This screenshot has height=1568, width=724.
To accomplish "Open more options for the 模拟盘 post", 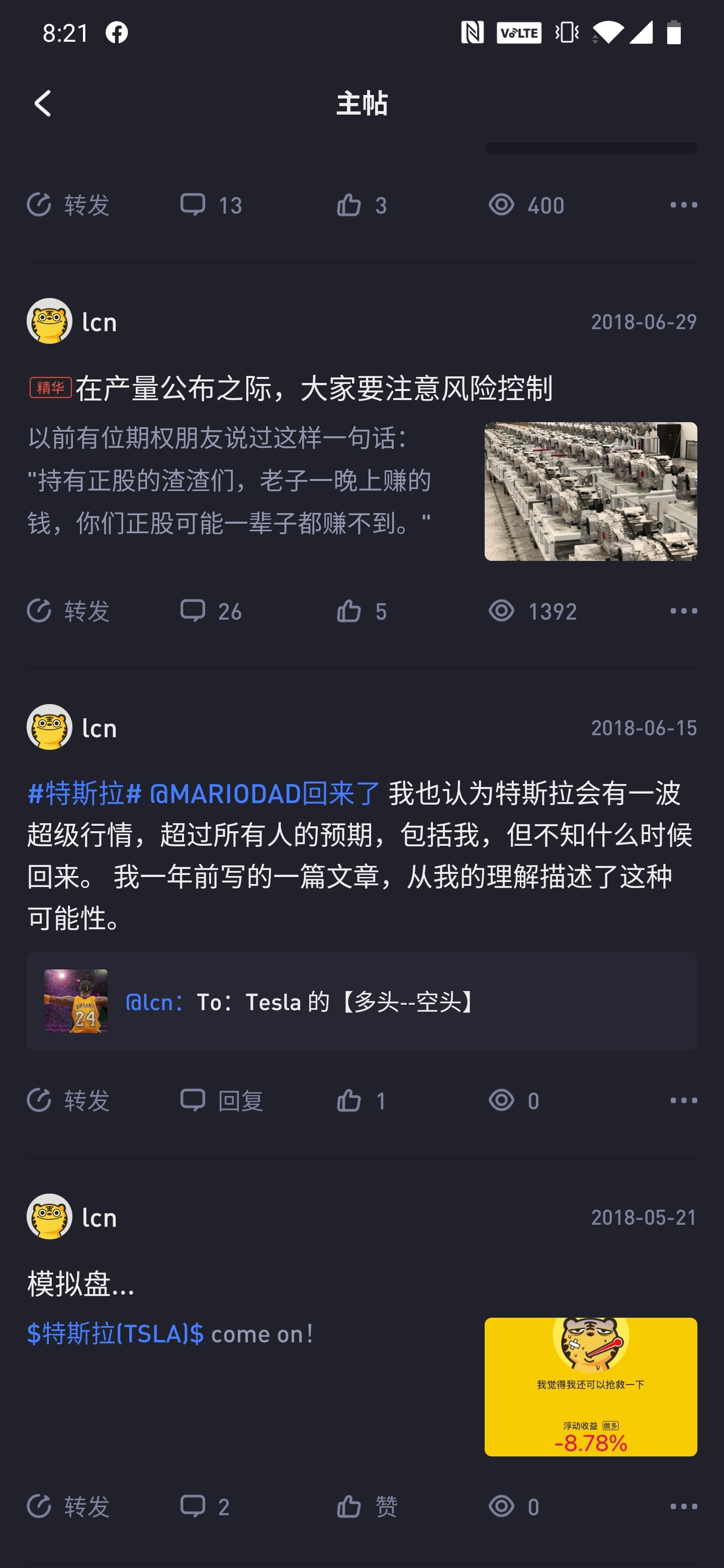I will pyautogui.click(x=683, y=1507).
